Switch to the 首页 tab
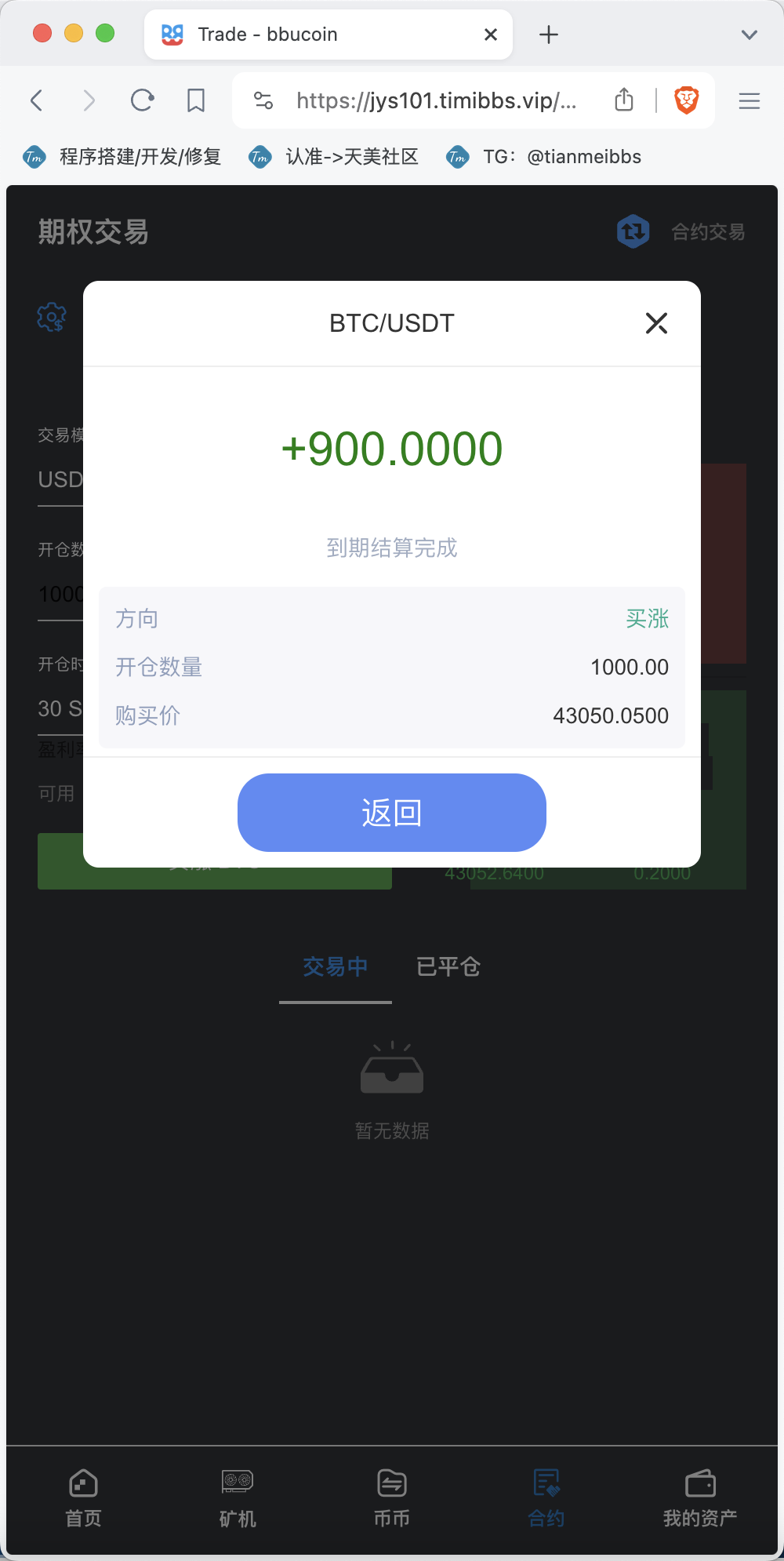Image resolution: width=784 pixels, height=1561 pixels. (x=83, y=1498)
